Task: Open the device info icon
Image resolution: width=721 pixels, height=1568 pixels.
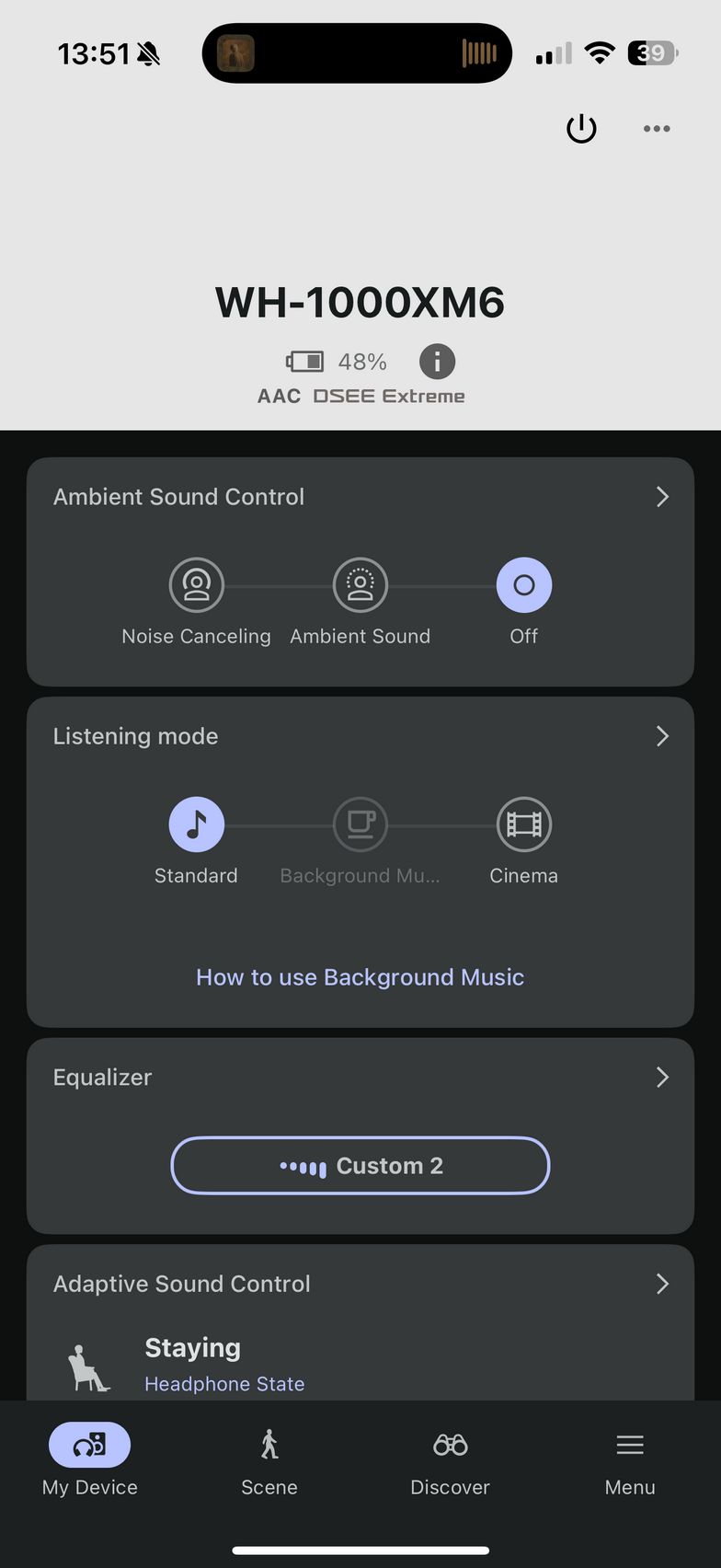Action: 438,362
